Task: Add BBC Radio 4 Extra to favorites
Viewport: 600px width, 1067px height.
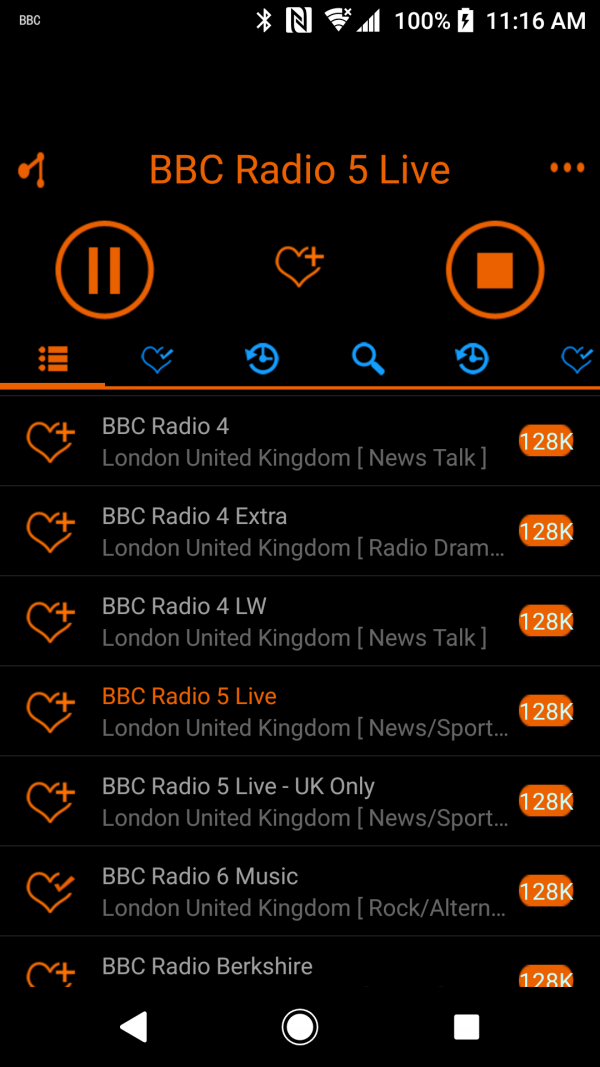Action: [50, 532]
